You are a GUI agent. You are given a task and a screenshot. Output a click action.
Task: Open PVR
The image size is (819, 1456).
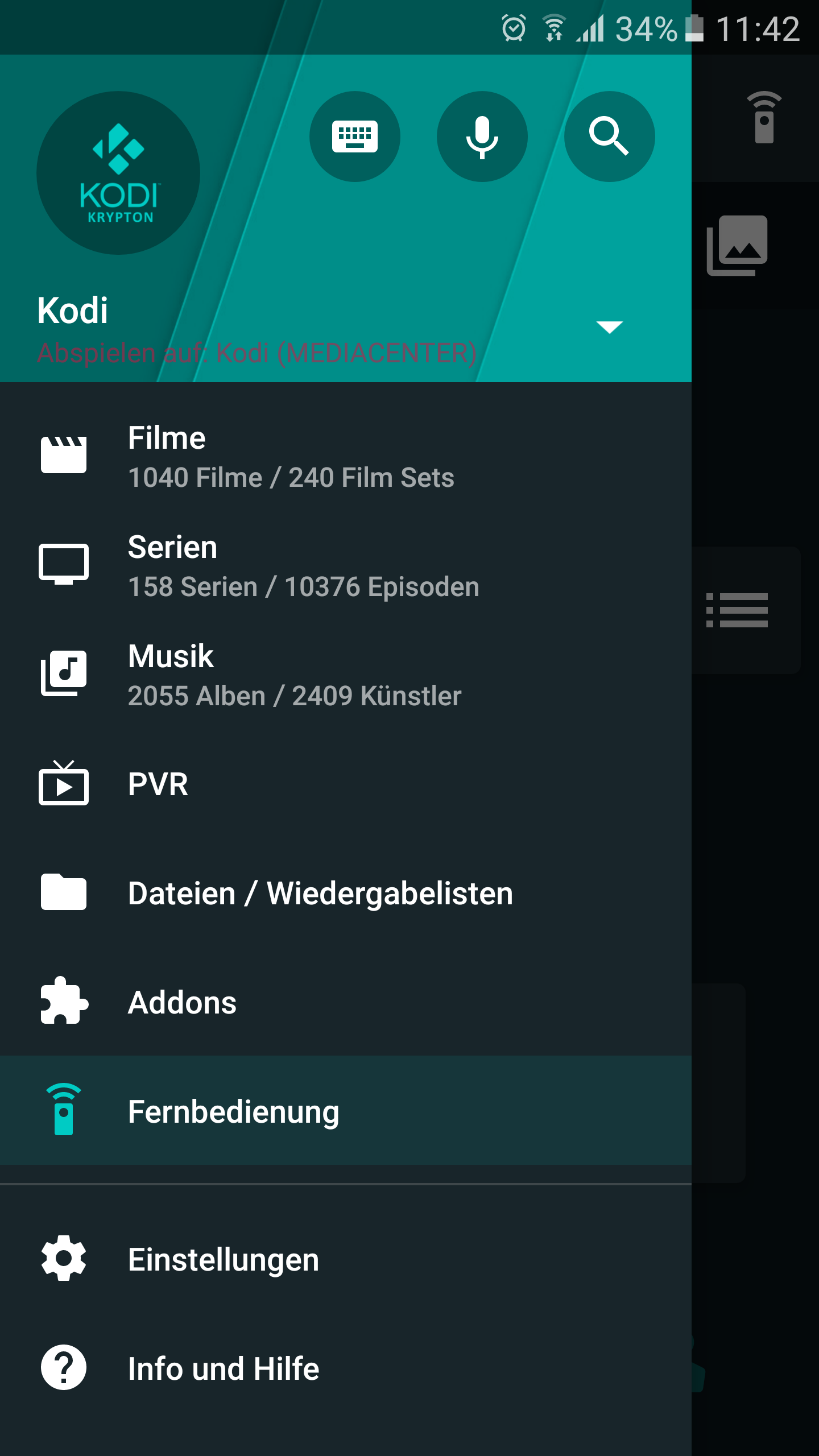coord(346,784)
